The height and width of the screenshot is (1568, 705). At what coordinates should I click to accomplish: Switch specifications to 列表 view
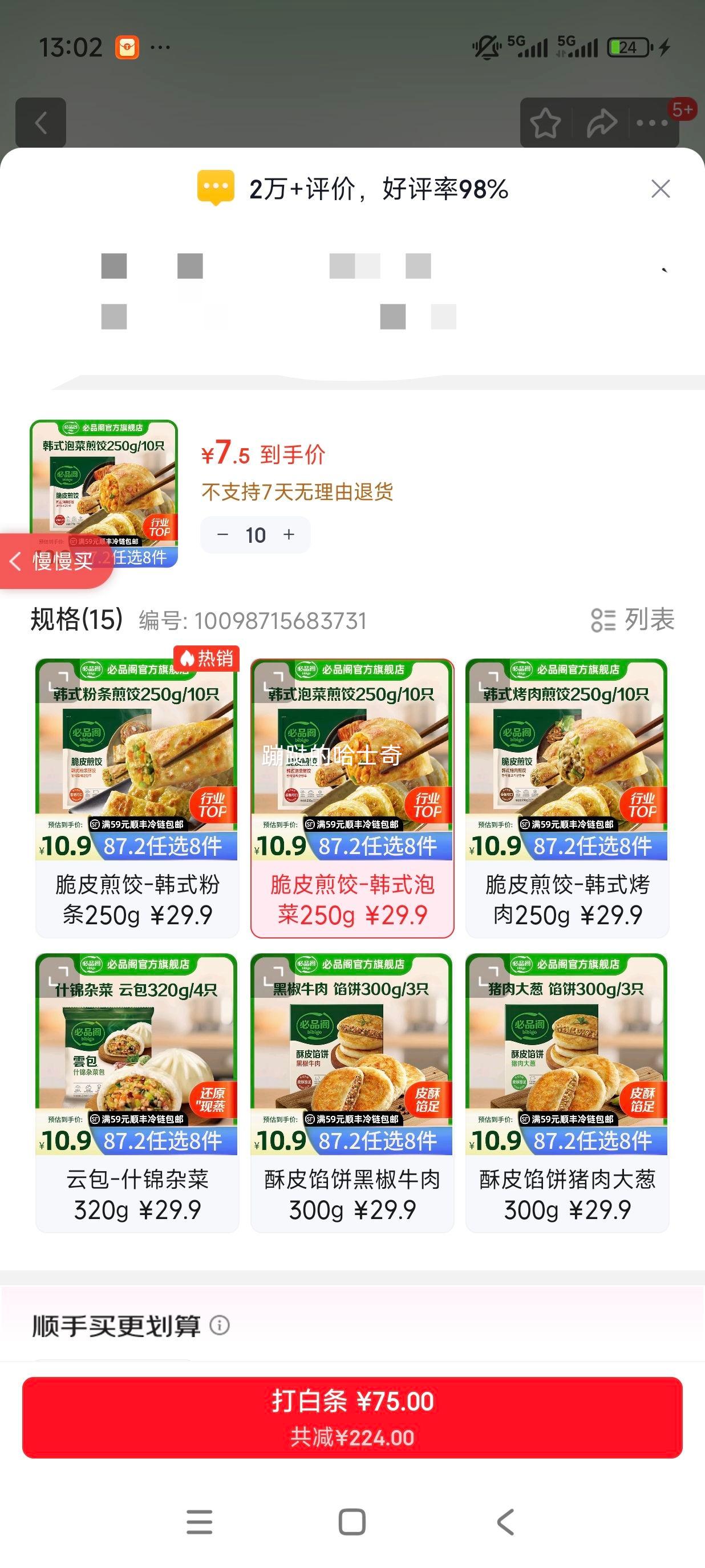(x=633, y=620)
